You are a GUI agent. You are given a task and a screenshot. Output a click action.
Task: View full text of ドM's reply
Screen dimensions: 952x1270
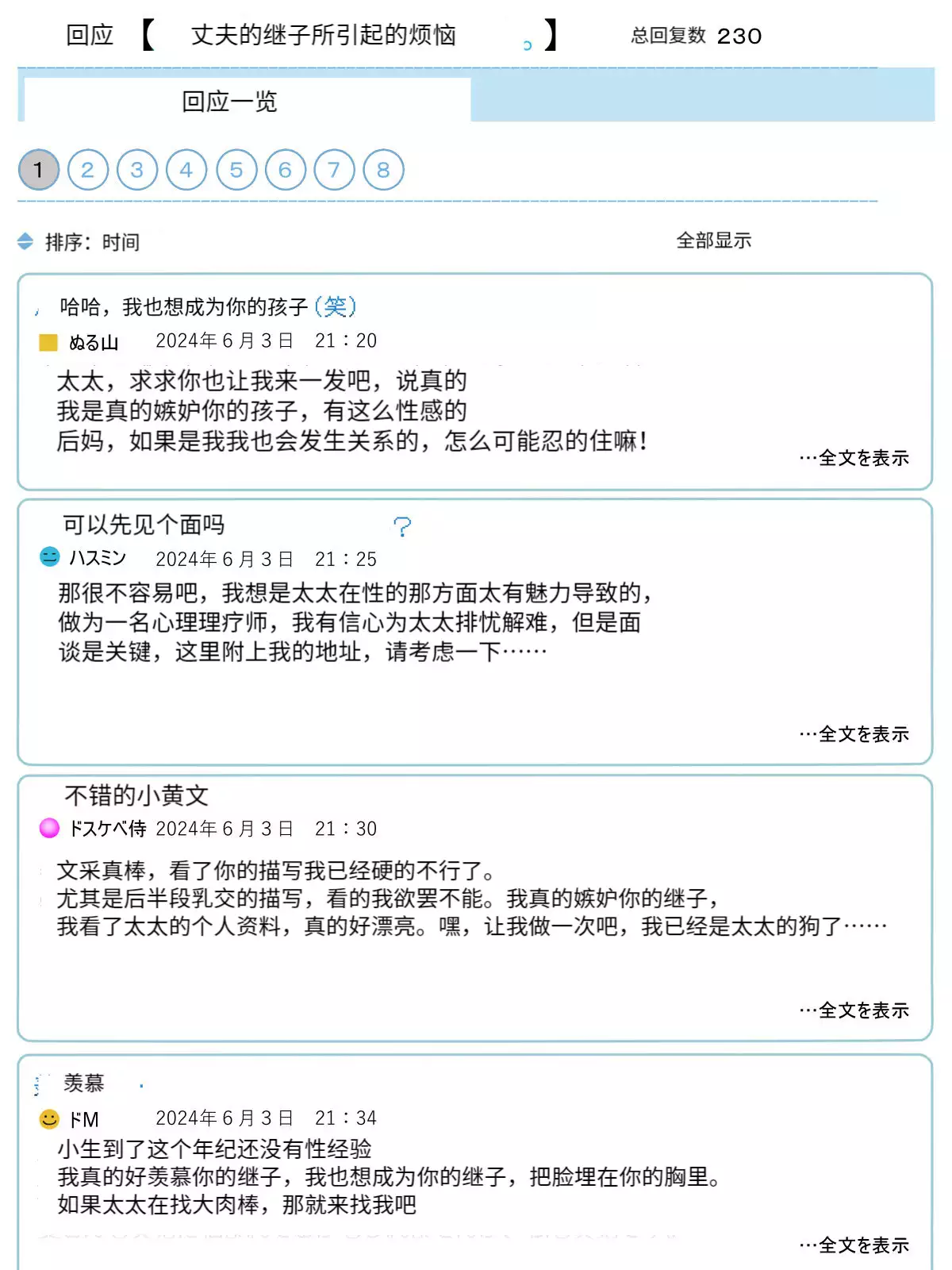855,1245
